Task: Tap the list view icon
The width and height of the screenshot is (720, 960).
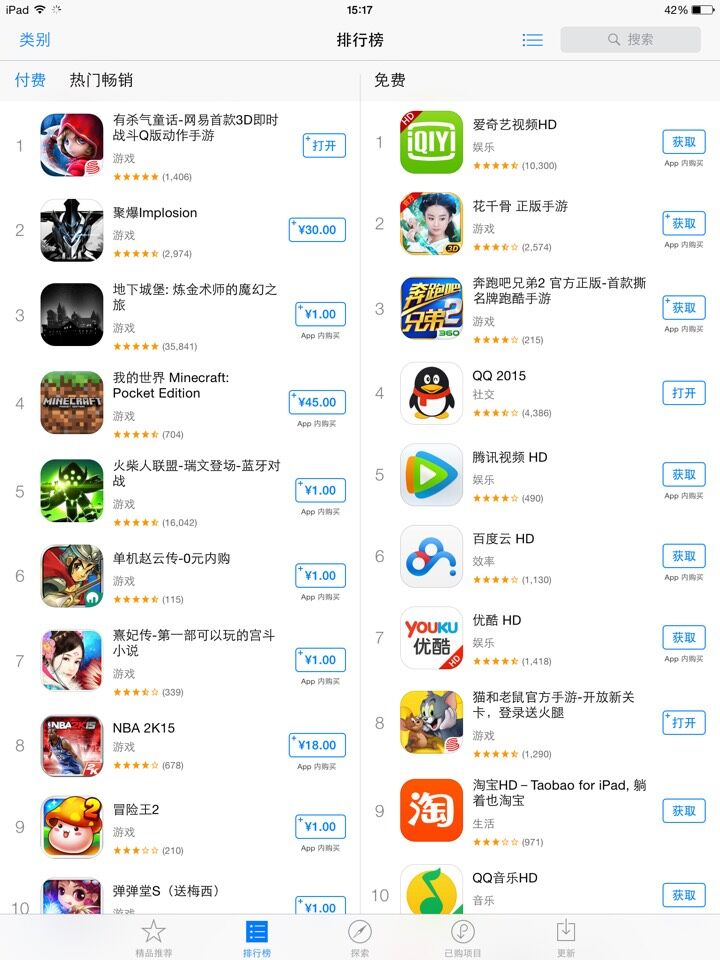Action: point(533,40)
